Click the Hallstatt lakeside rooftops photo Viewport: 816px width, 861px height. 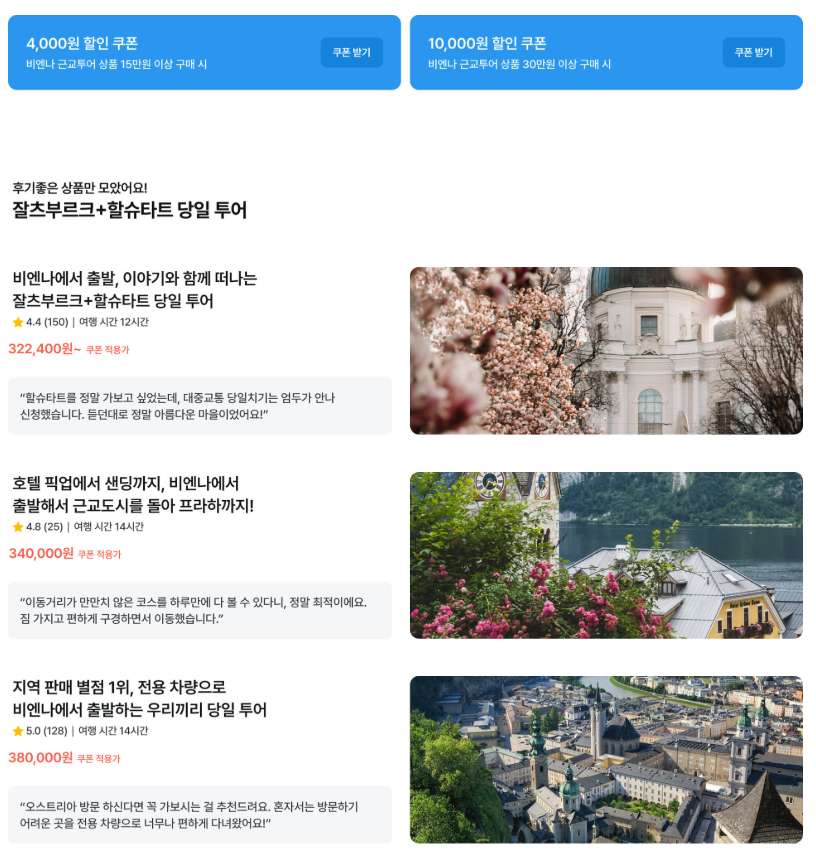point(604,555)
